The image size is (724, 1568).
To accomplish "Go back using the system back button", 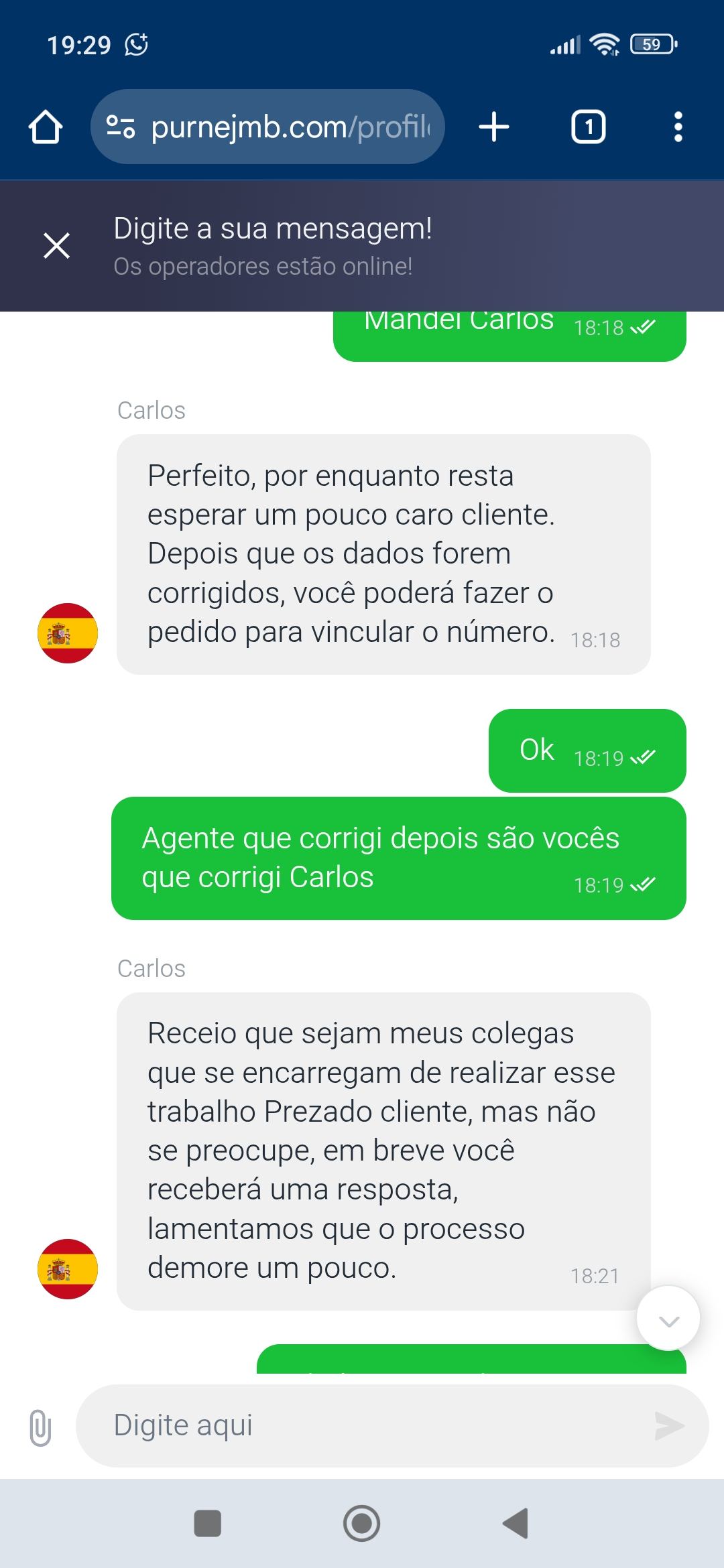I will coord(516,1523).
